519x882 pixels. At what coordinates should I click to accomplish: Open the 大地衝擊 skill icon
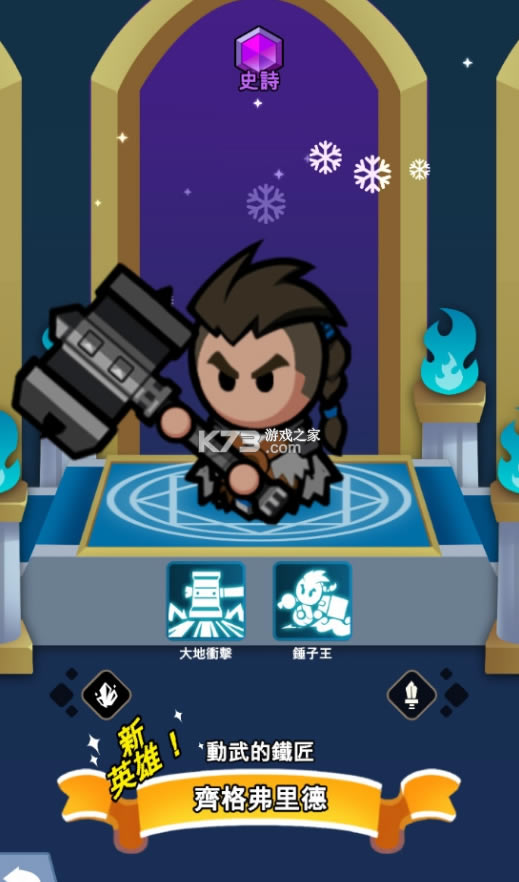click(206, 601)
